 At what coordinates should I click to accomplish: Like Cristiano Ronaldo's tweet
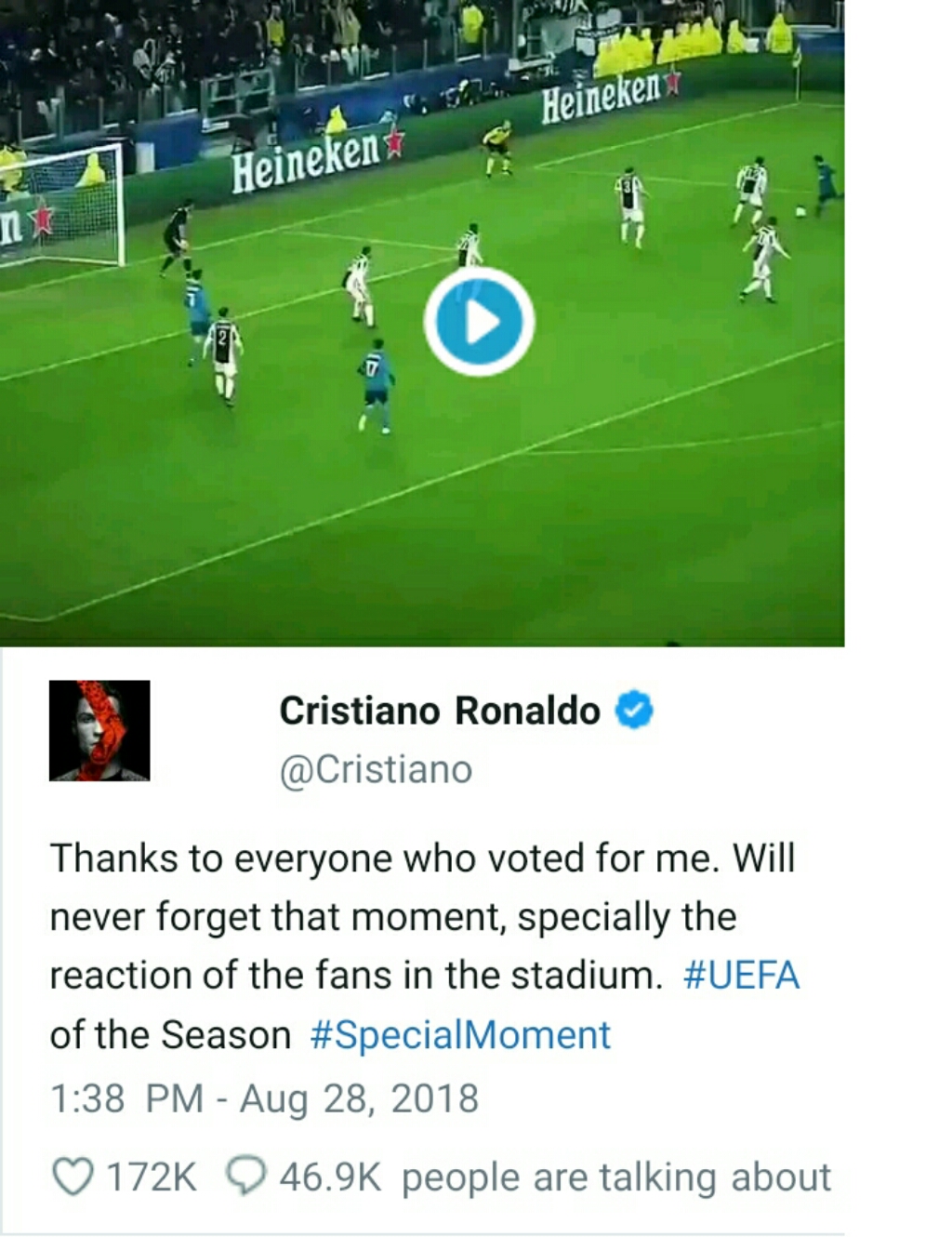coord(73,1176)
